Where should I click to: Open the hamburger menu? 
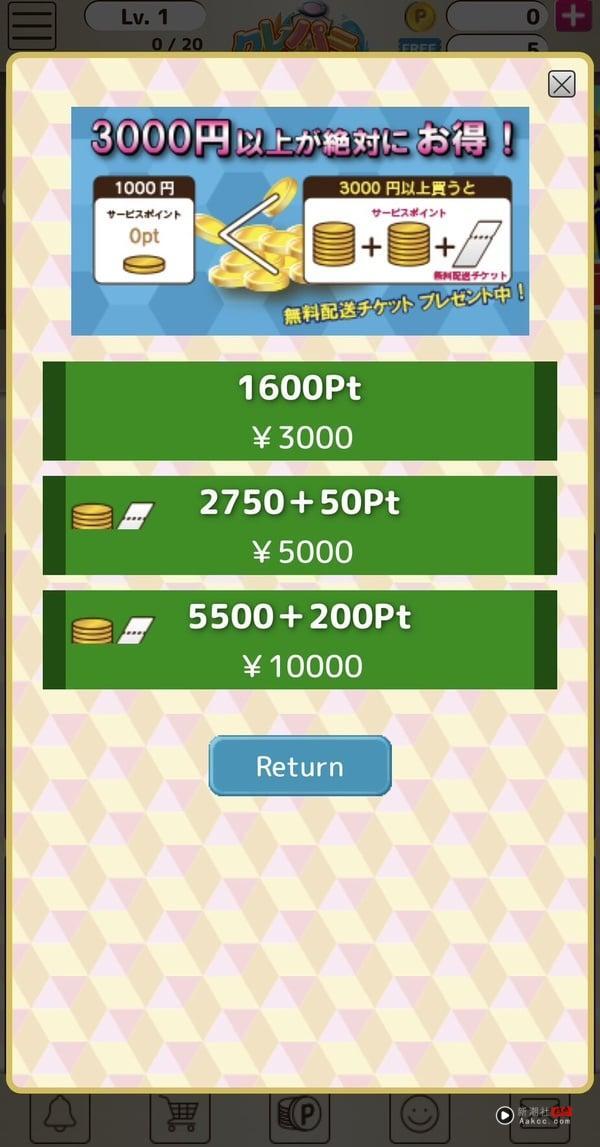(x=31, y=25)
